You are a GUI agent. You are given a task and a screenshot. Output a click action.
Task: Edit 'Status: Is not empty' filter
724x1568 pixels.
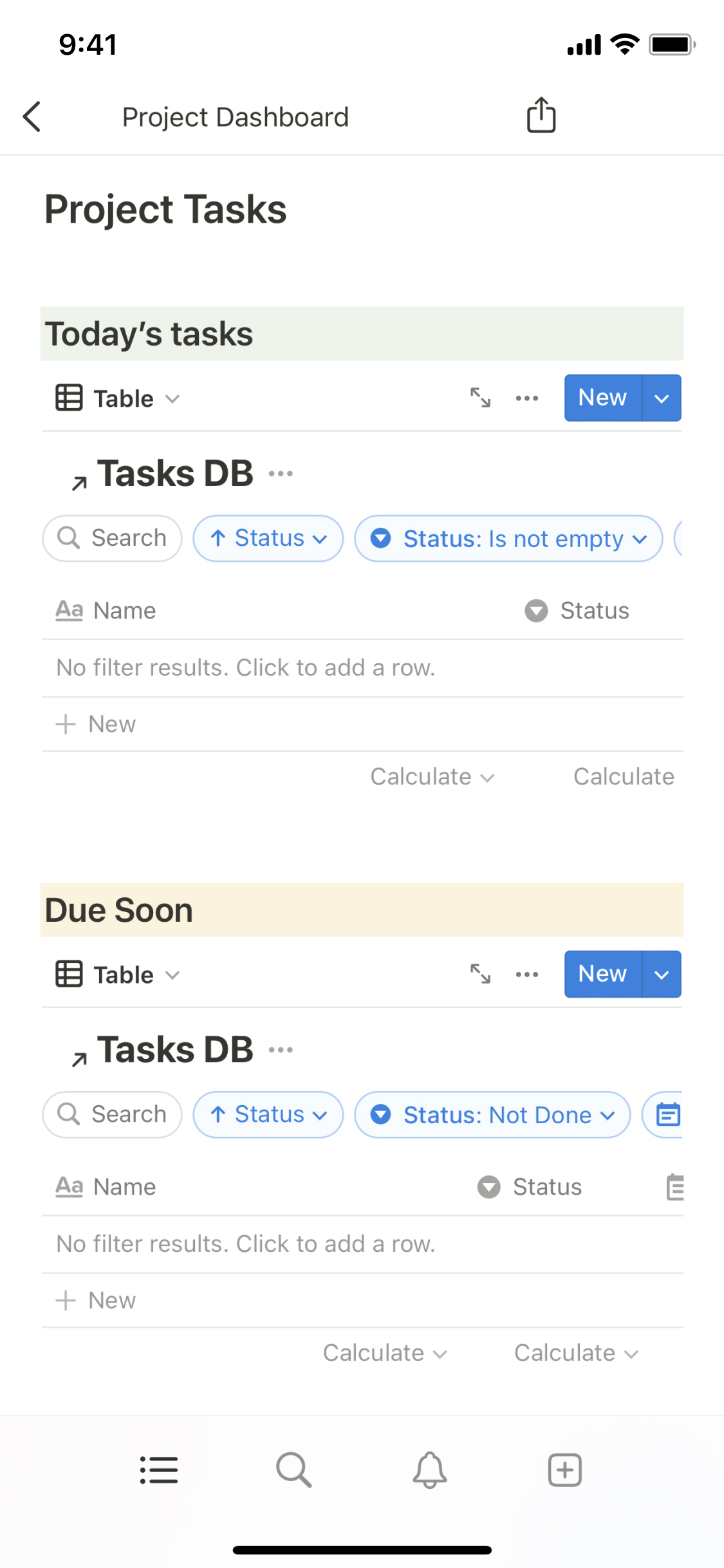pyautogui.click(x=508, y=538)
